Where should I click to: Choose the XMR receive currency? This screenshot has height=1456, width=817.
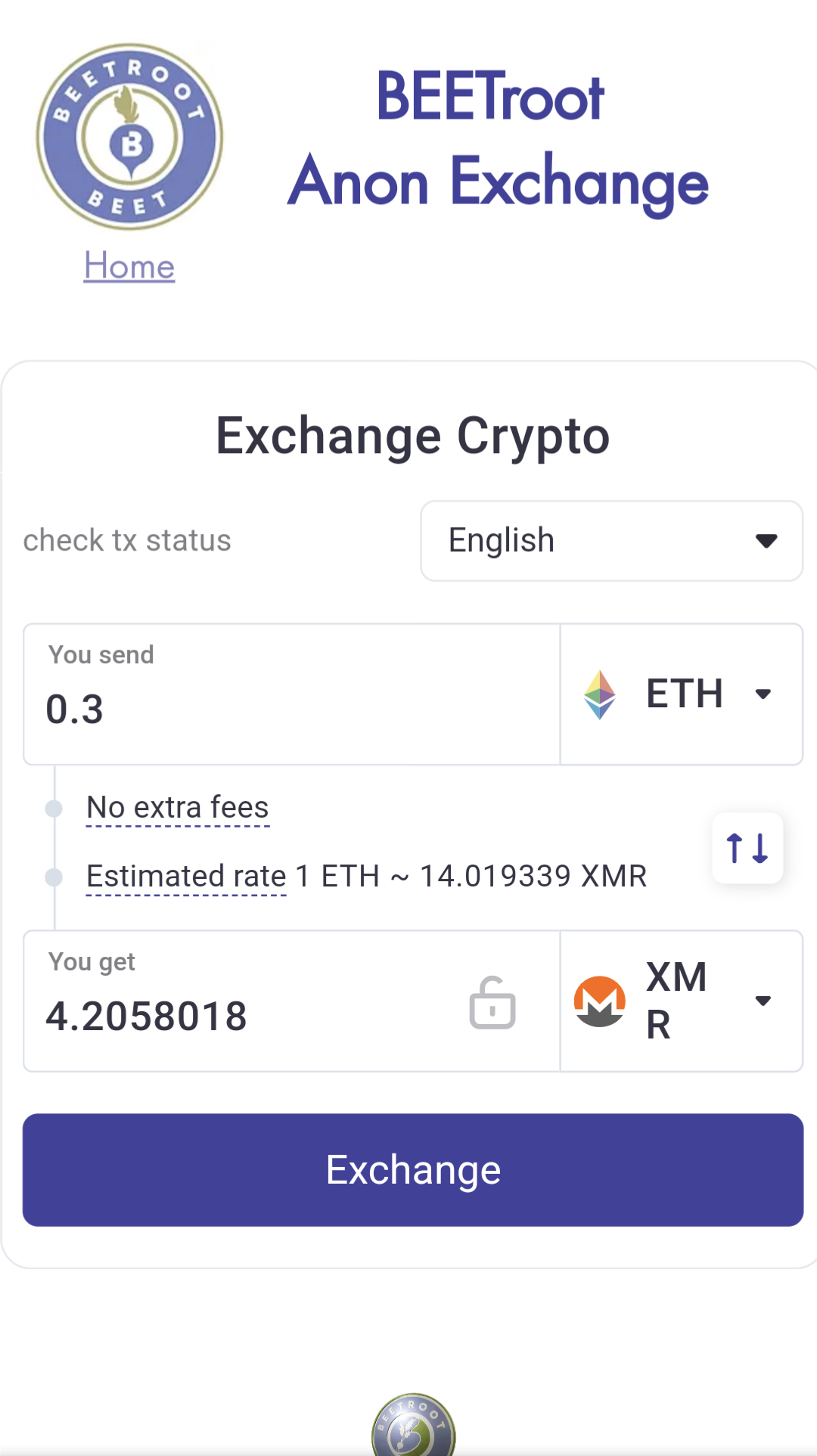coord(681,1001)
